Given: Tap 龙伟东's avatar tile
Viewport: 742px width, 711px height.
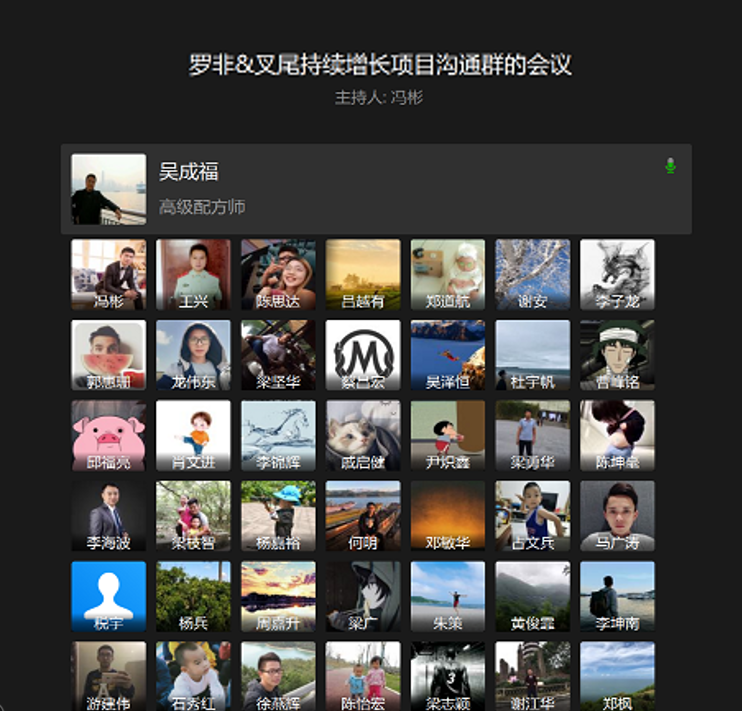Looking at the screenshot, I should coord(193,354).
